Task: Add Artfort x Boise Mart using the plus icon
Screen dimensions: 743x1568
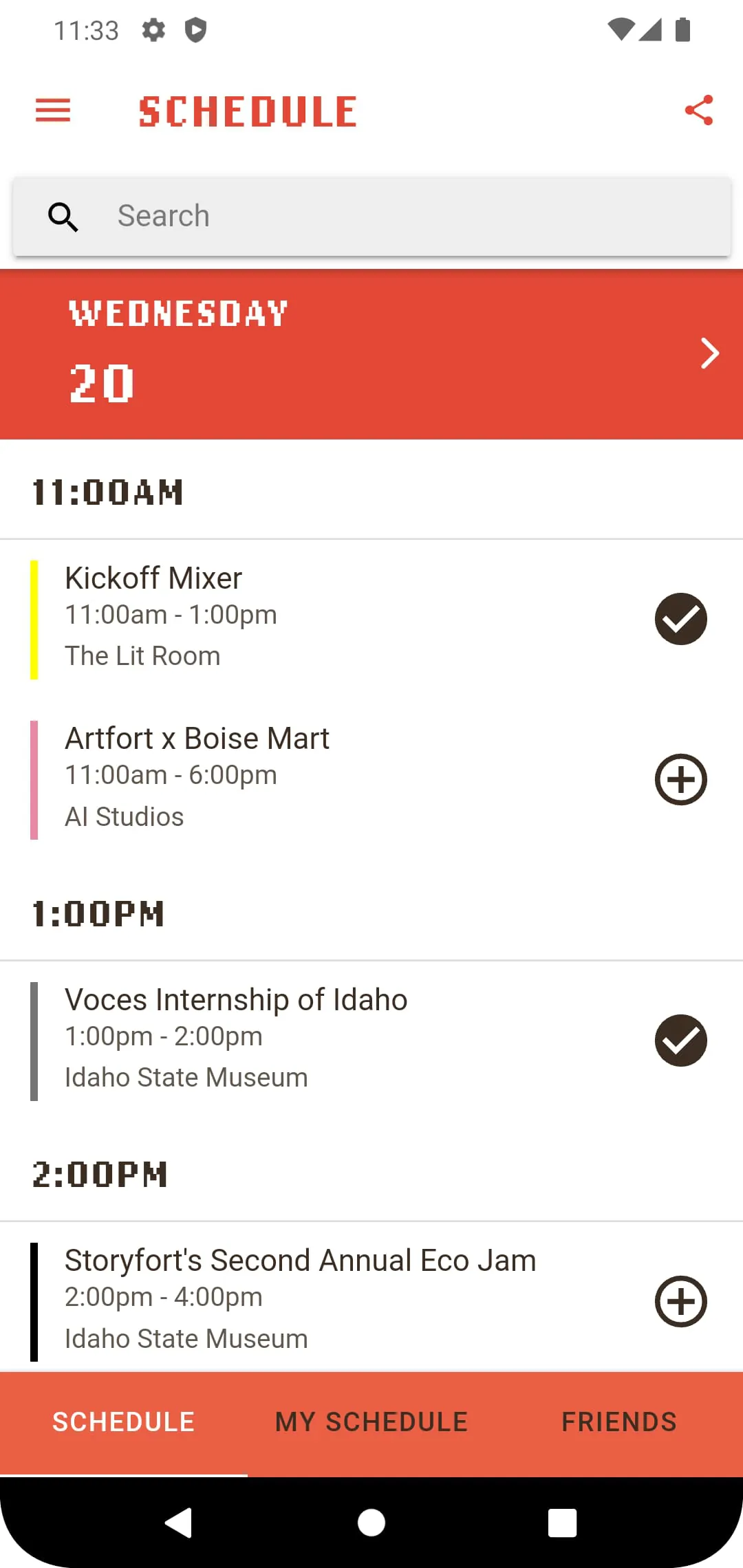Action: [x=680, y=780]
